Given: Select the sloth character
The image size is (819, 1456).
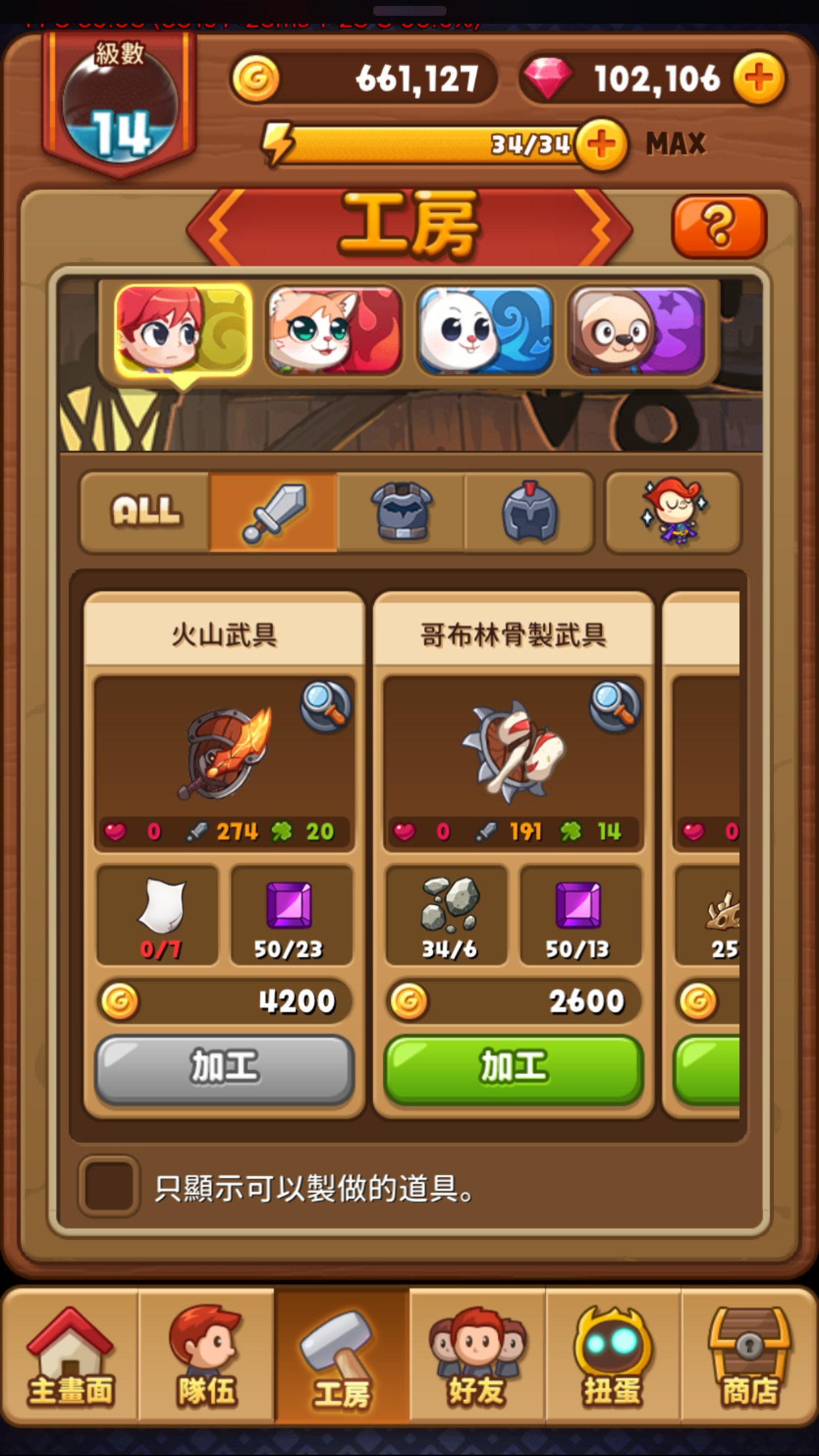Looking at the screenshot, I should click(x=636, y=330).
